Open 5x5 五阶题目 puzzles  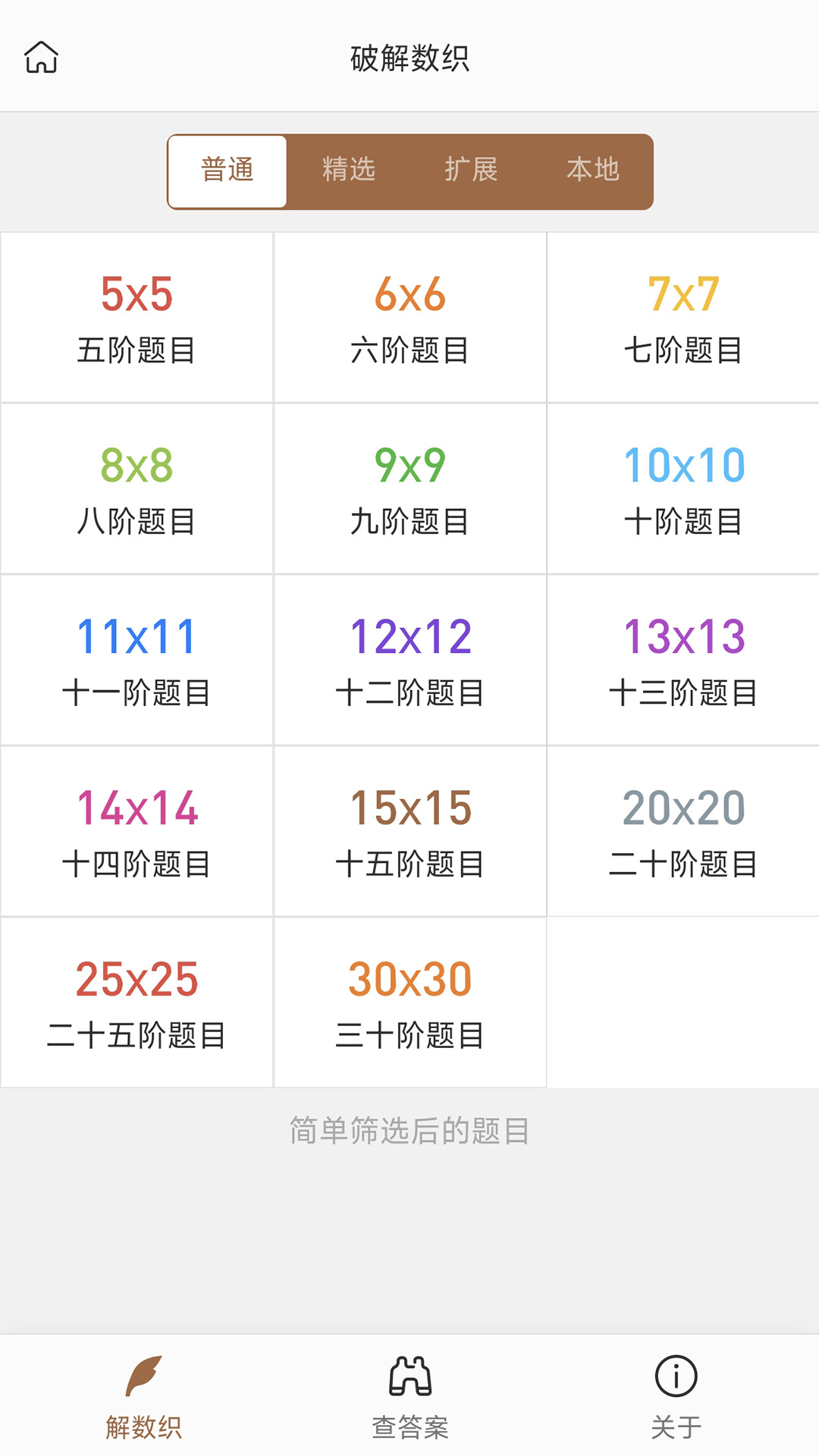[x=136, y=318]
